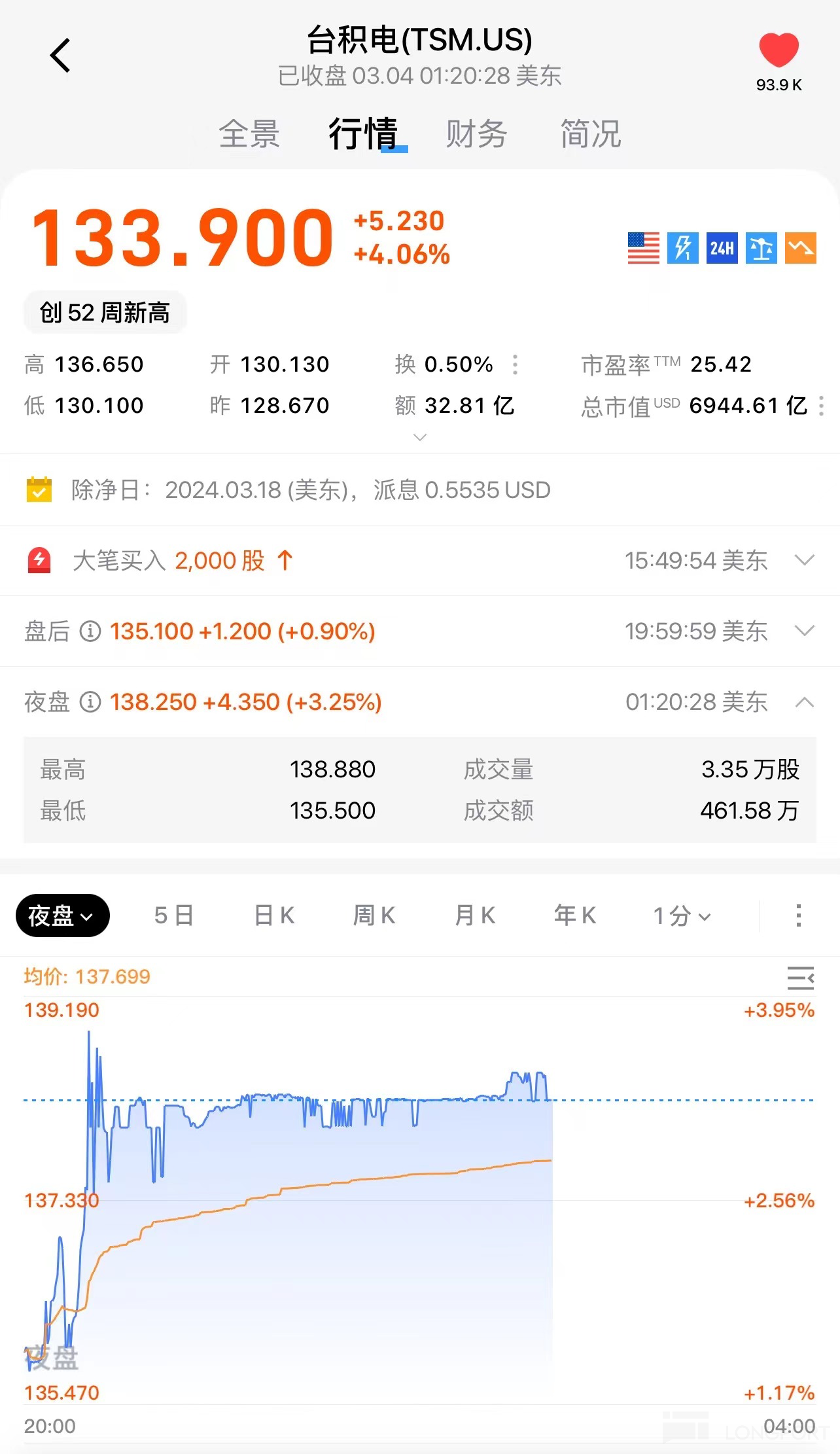Screen dimensions: 840x1454
Task: Open the 夜盘 chart period dropdown
Action: click(62, 915)
